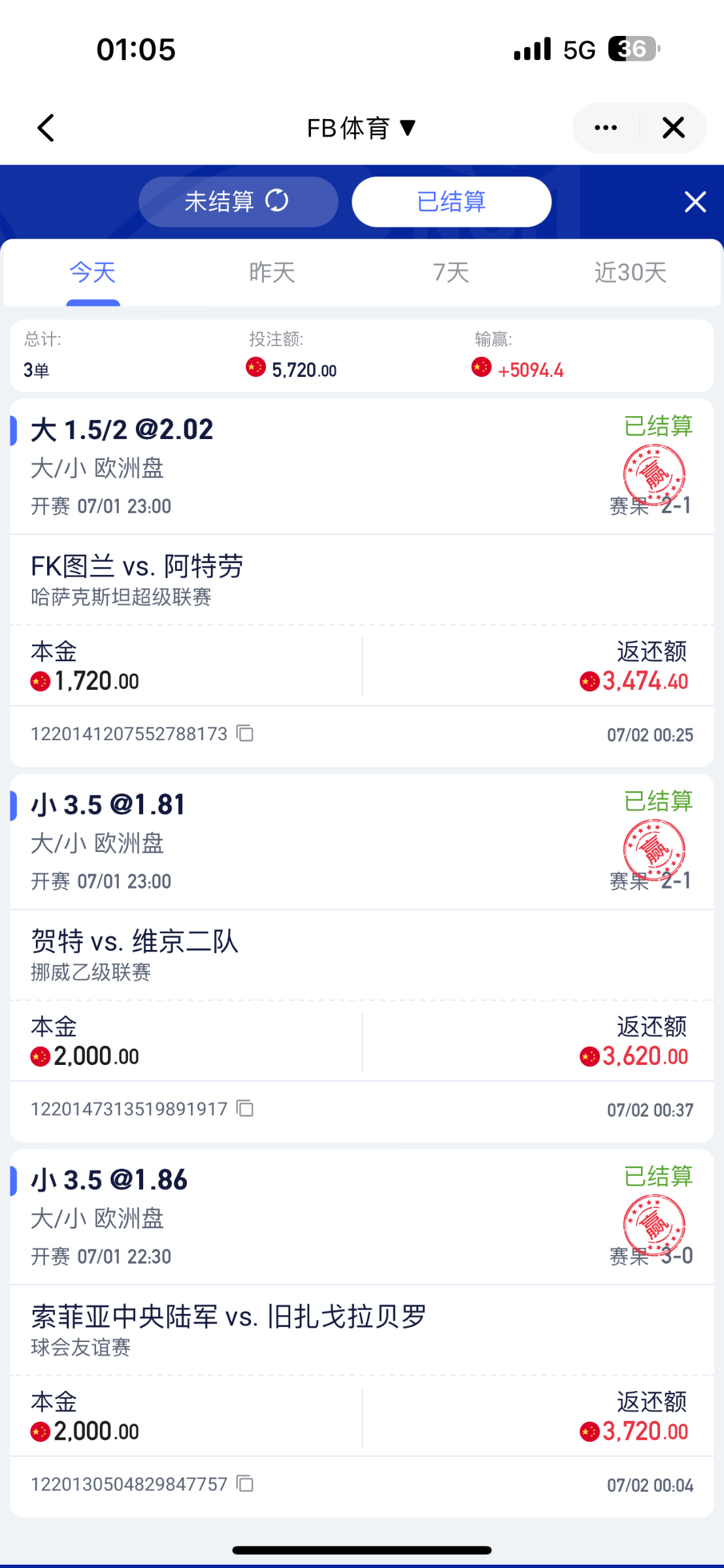Switch to the 未结算 unsettled bets tab
Viewport: 724px width, 1568px height.
click(x=238, y=202)
